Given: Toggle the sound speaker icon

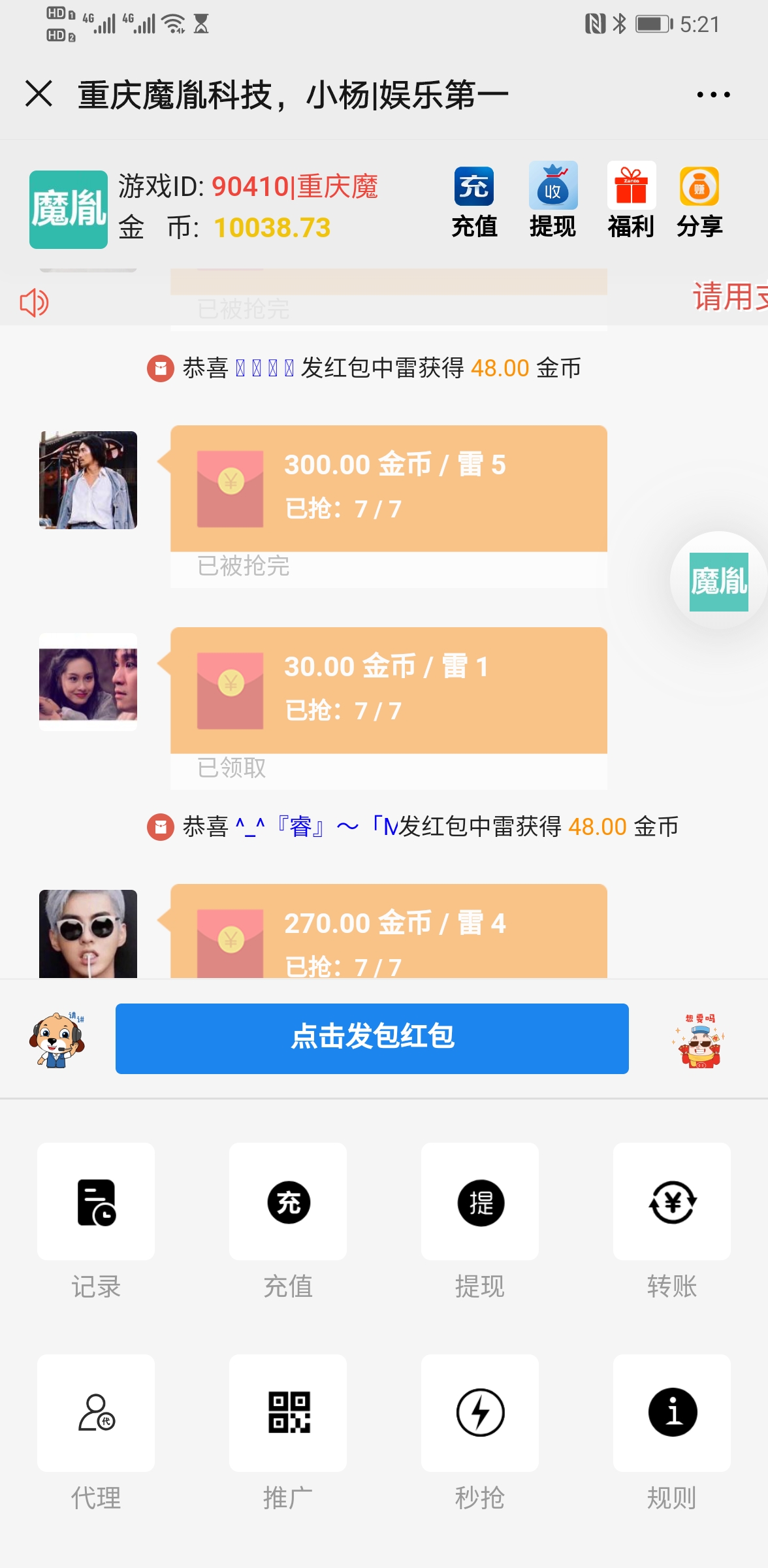Looking at the screenshot, I should click(34, 303).
